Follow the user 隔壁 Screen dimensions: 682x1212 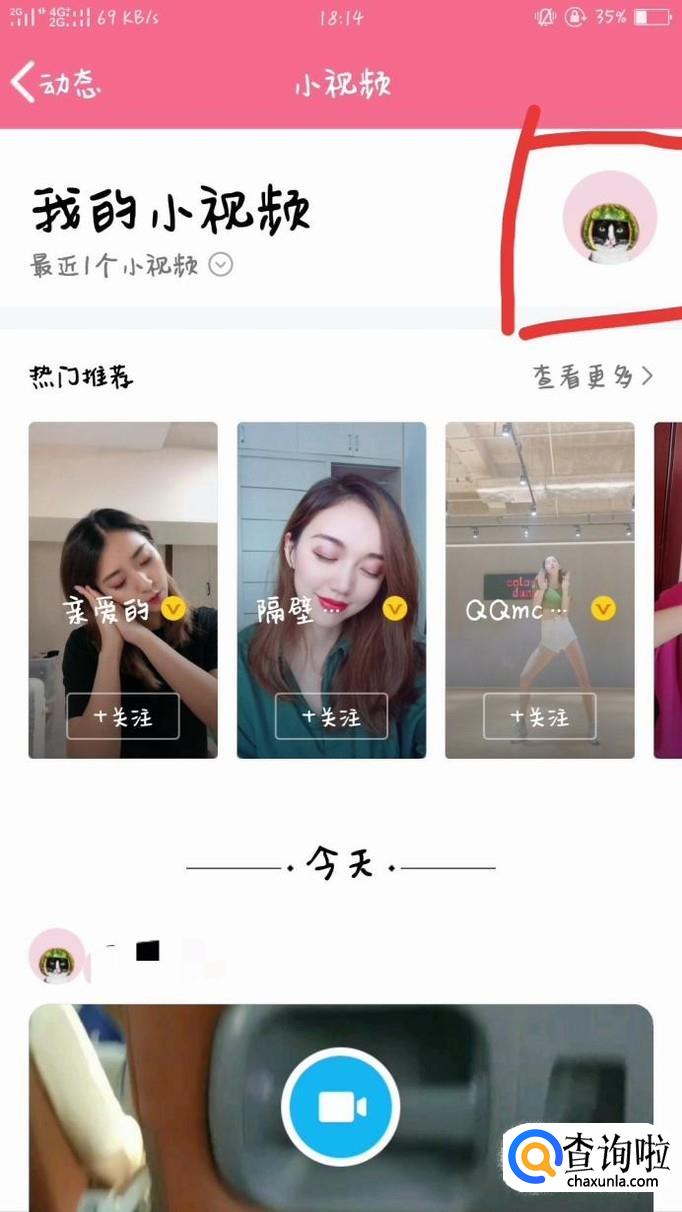pyautogui.click(x=331, y=716)
